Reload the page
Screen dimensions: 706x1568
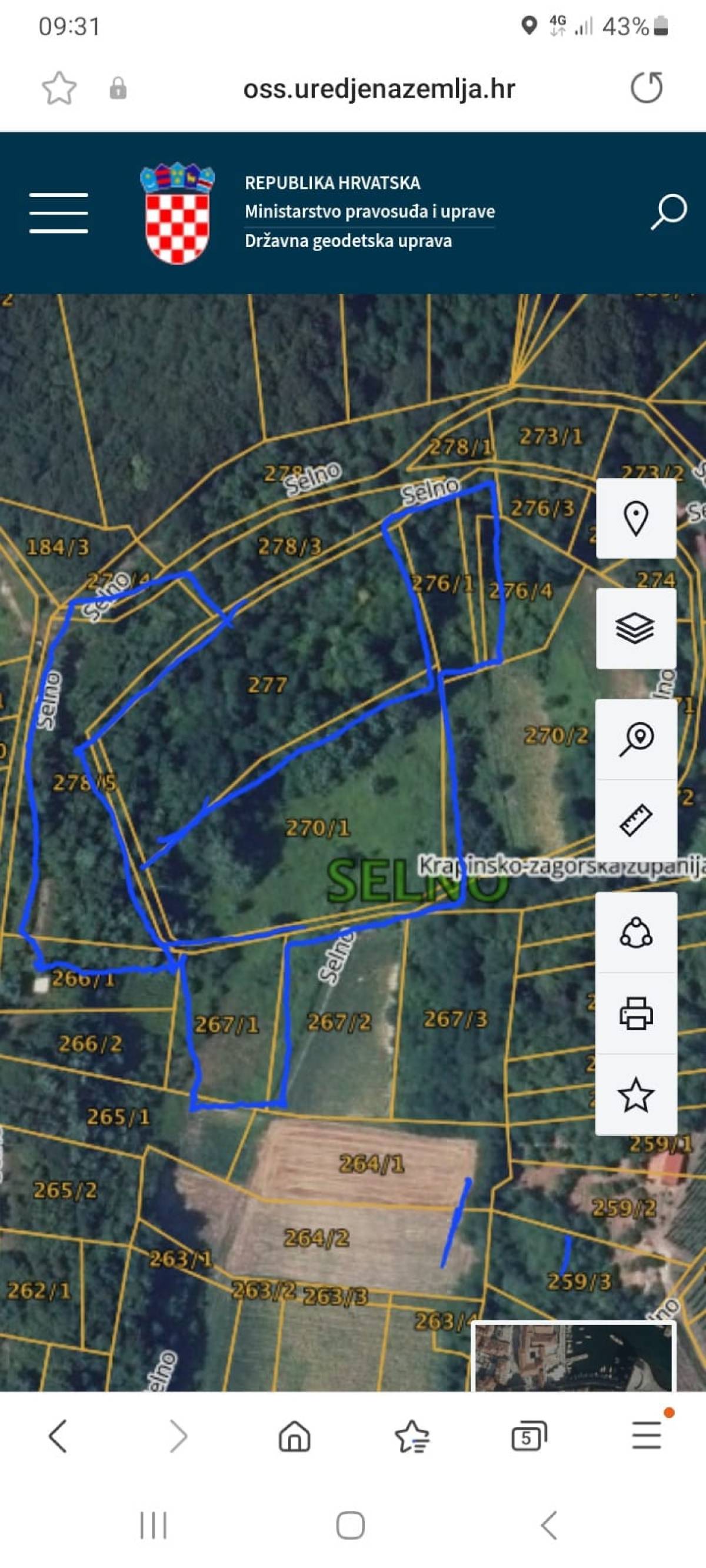[x=647, y=88]
